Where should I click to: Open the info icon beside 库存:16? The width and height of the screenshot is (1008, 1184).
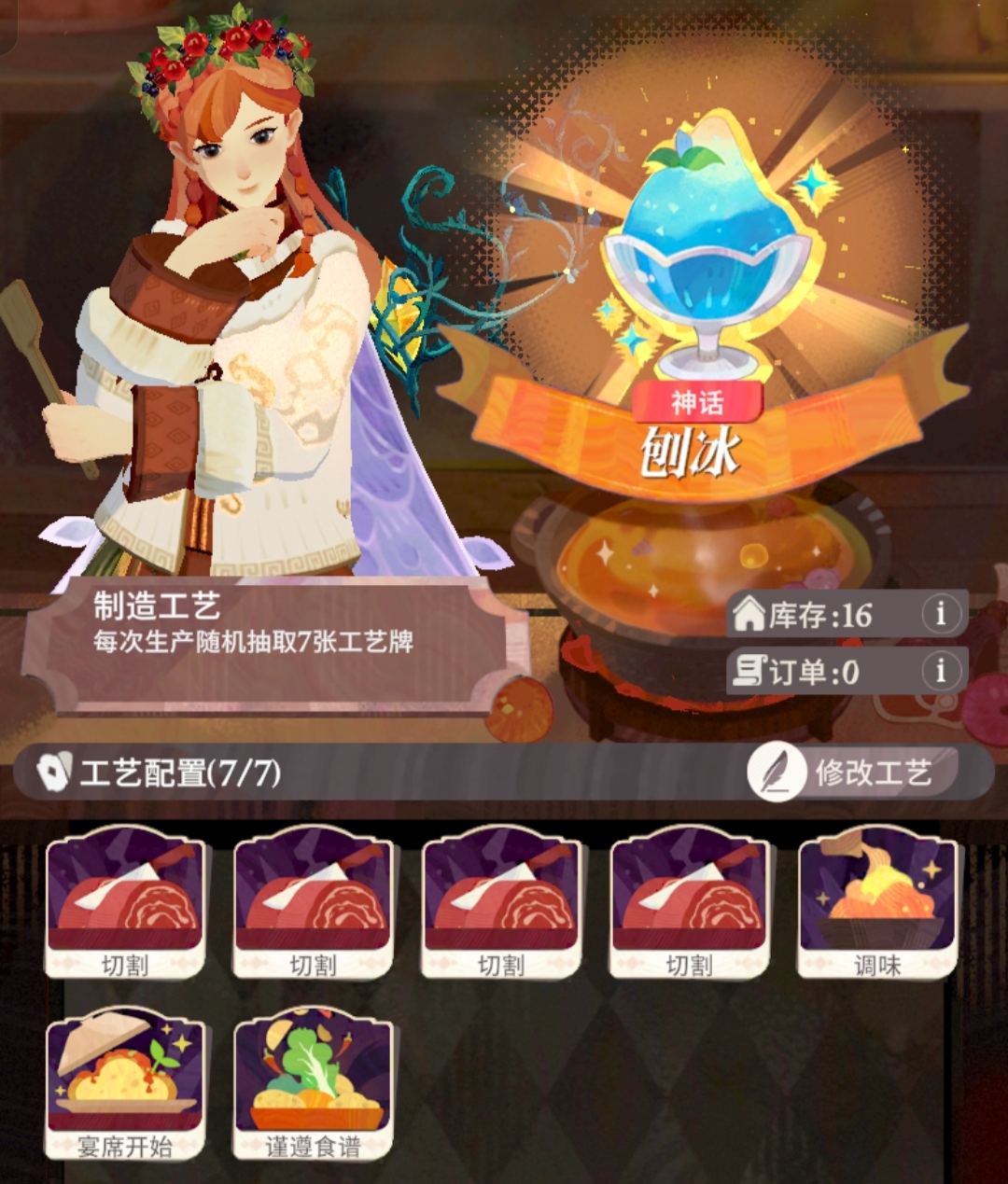[x=940, y=615]
